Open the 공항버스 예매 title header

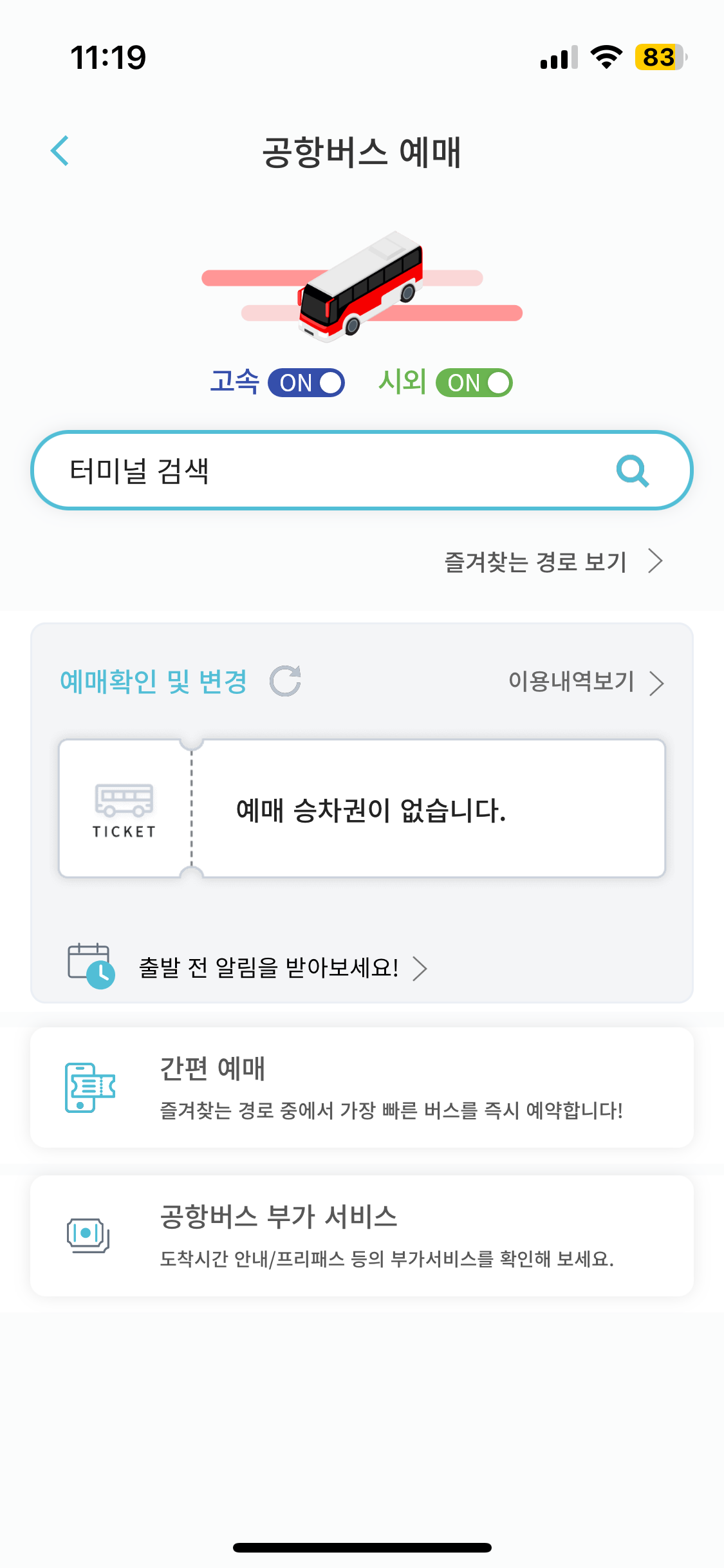click(x=362, y=153)
